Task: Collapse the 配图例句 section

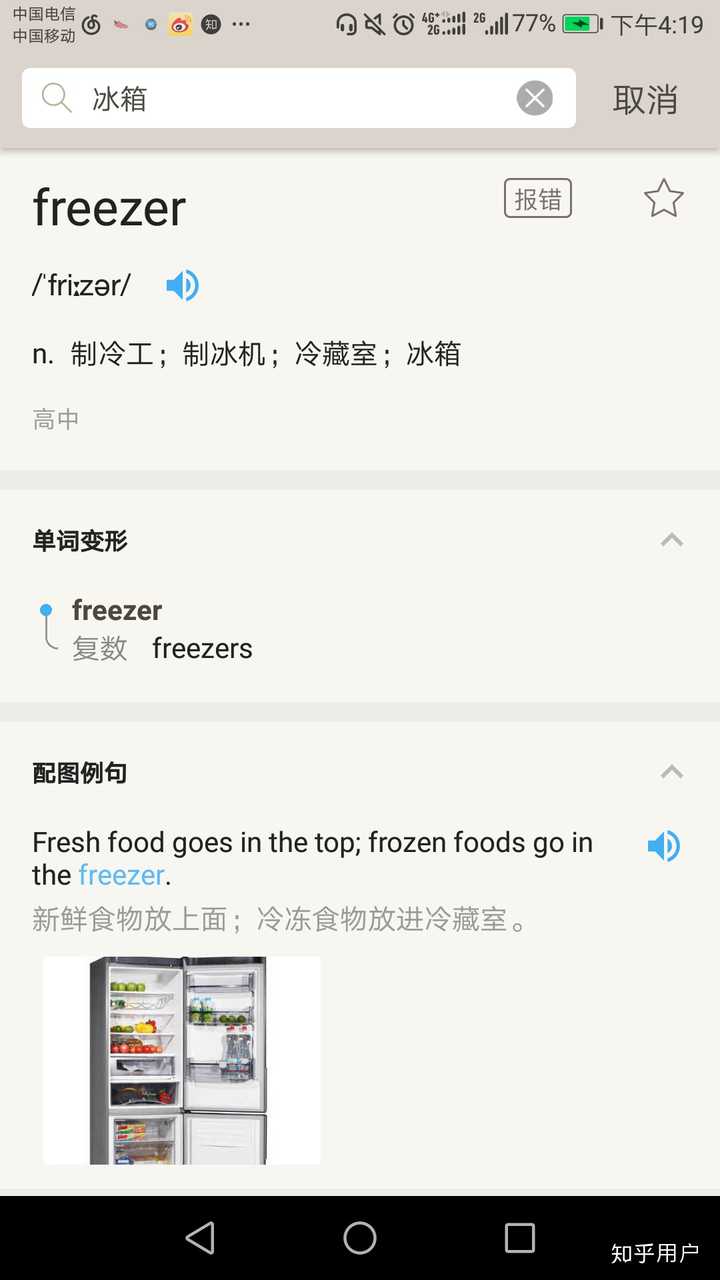Action: (x=671, y=771)
